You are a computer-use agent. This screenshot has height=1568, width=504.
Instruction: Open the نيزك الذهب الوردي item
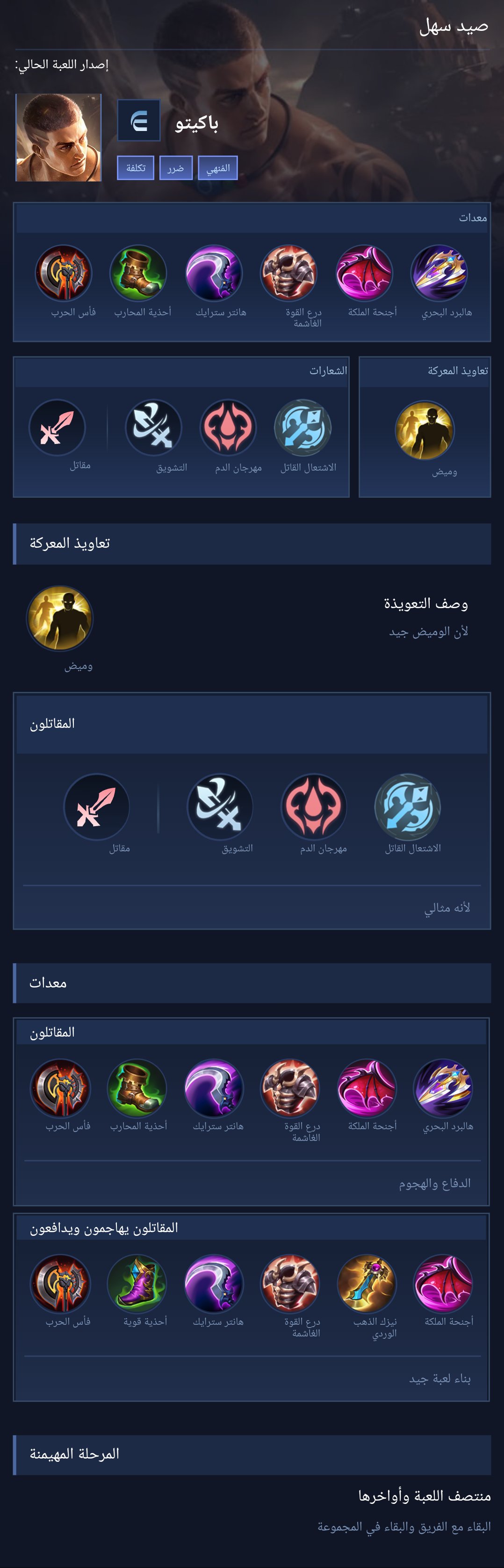point(367,1283)
